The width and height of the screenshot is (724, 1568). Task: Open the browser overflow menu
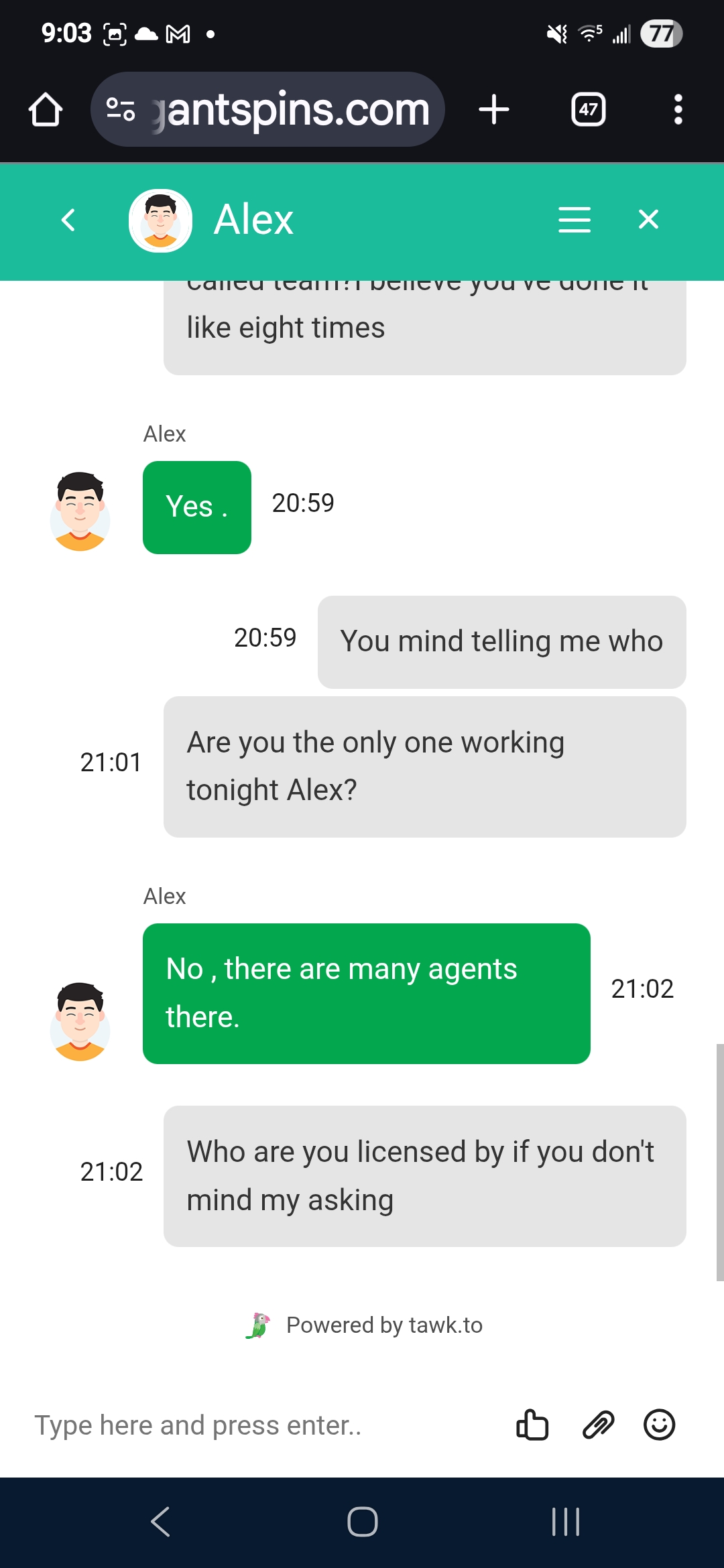678,109
